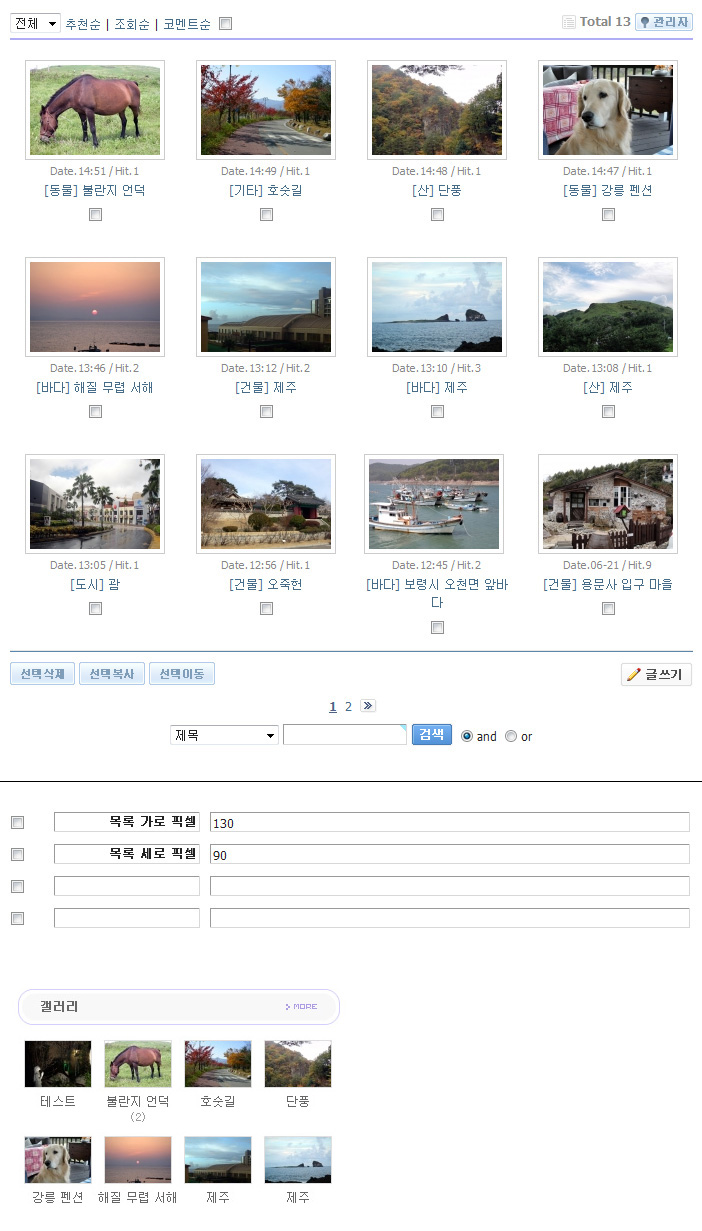The image size is (702, 1231).
Task: Open the 강릉 펜션 dog photo
Action: pos(608,110)
